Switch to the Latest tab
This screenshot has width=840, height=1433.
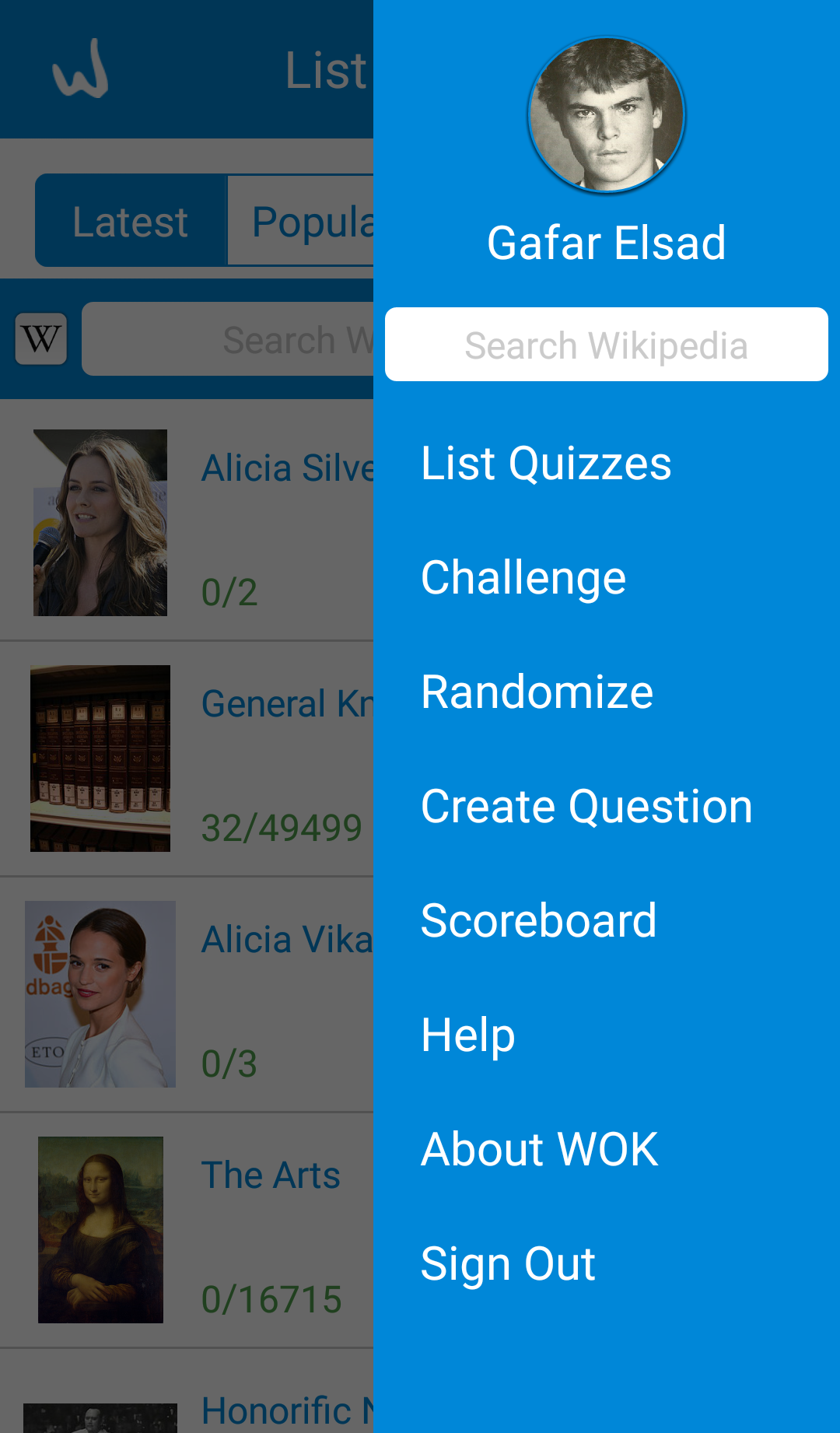click(131, 222)
